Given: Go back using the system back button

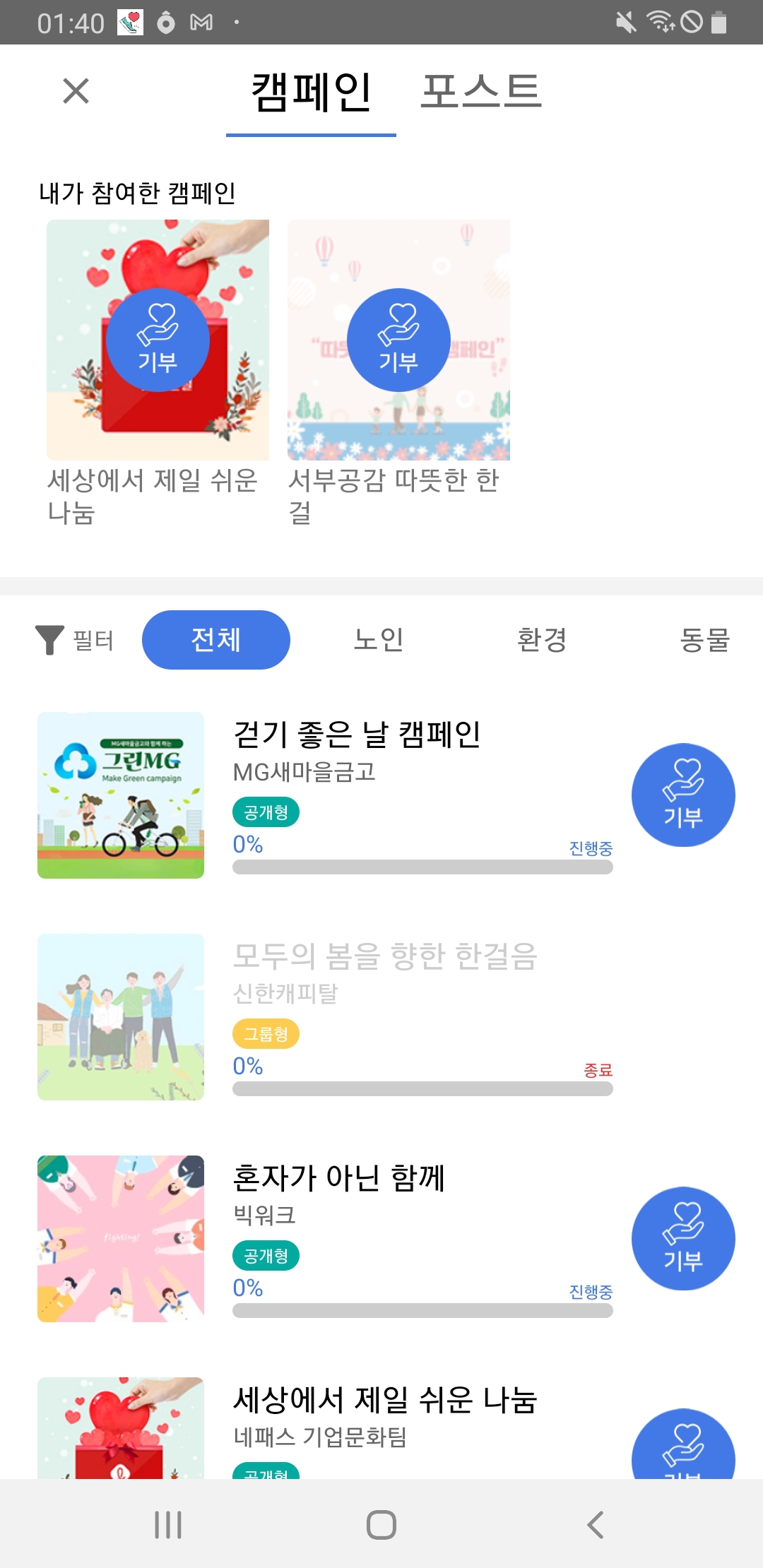Looking at the screenshot, I should coord(595,1524).
